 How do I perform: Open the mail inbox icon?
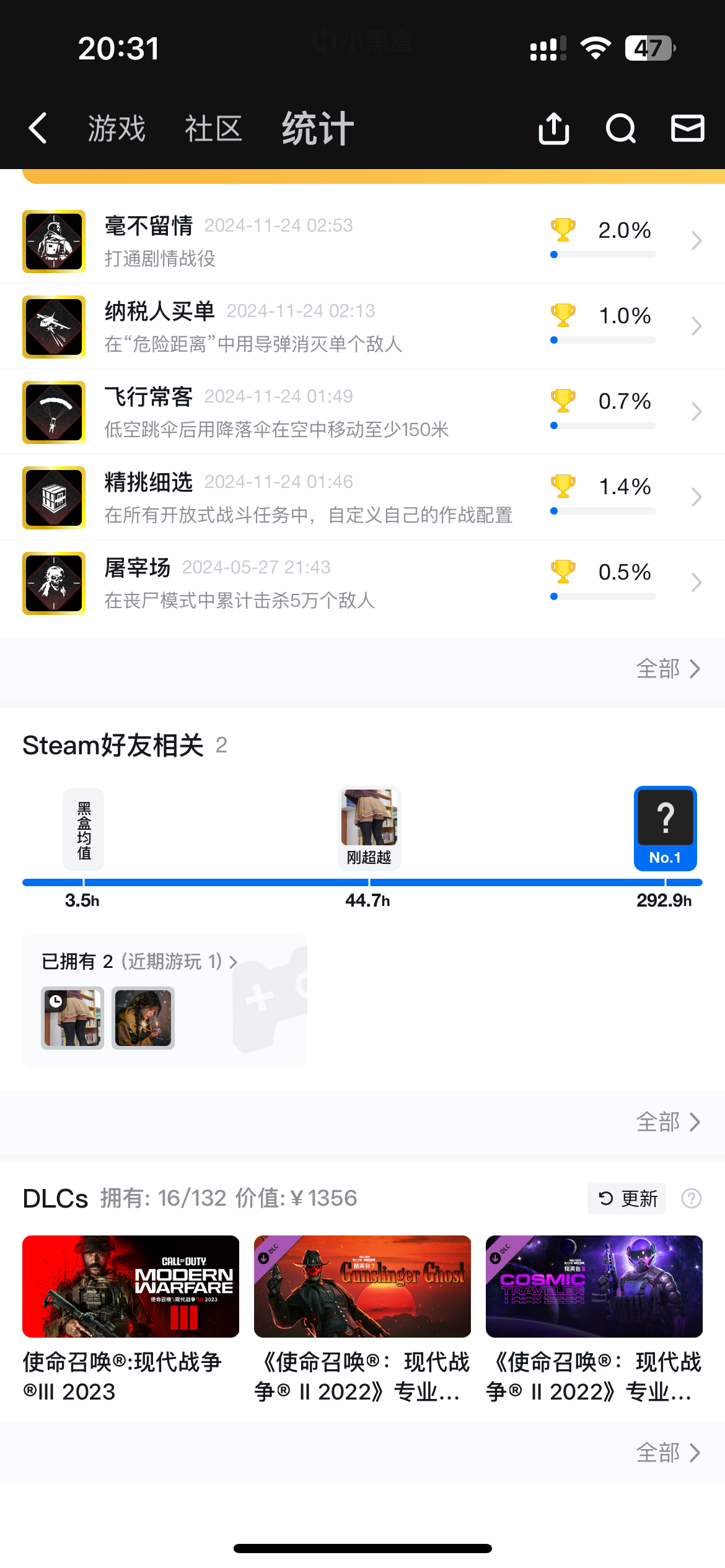tap(687, 129)
